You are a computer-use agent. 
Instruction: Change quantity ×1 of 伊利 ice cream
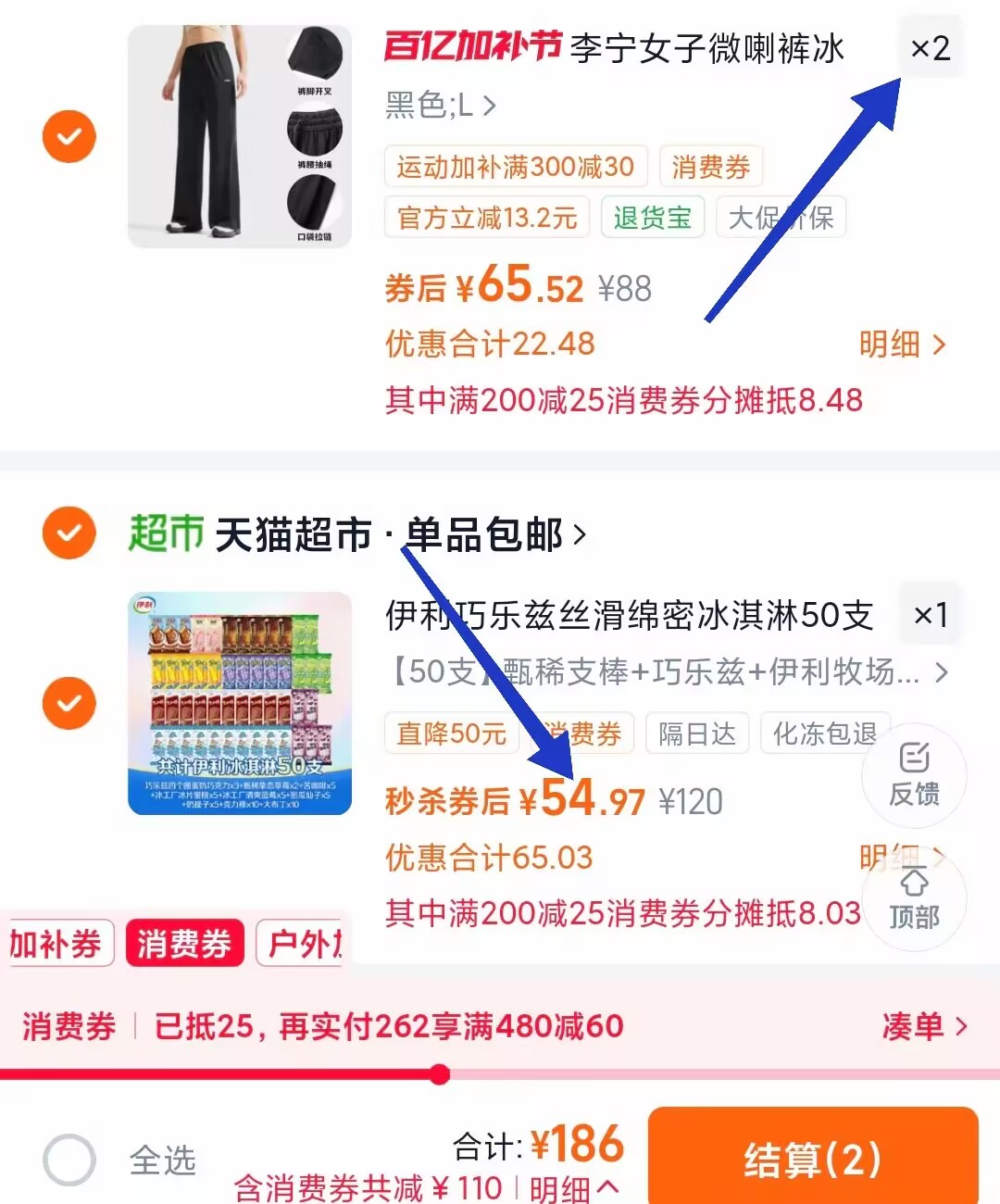[930, 615]
